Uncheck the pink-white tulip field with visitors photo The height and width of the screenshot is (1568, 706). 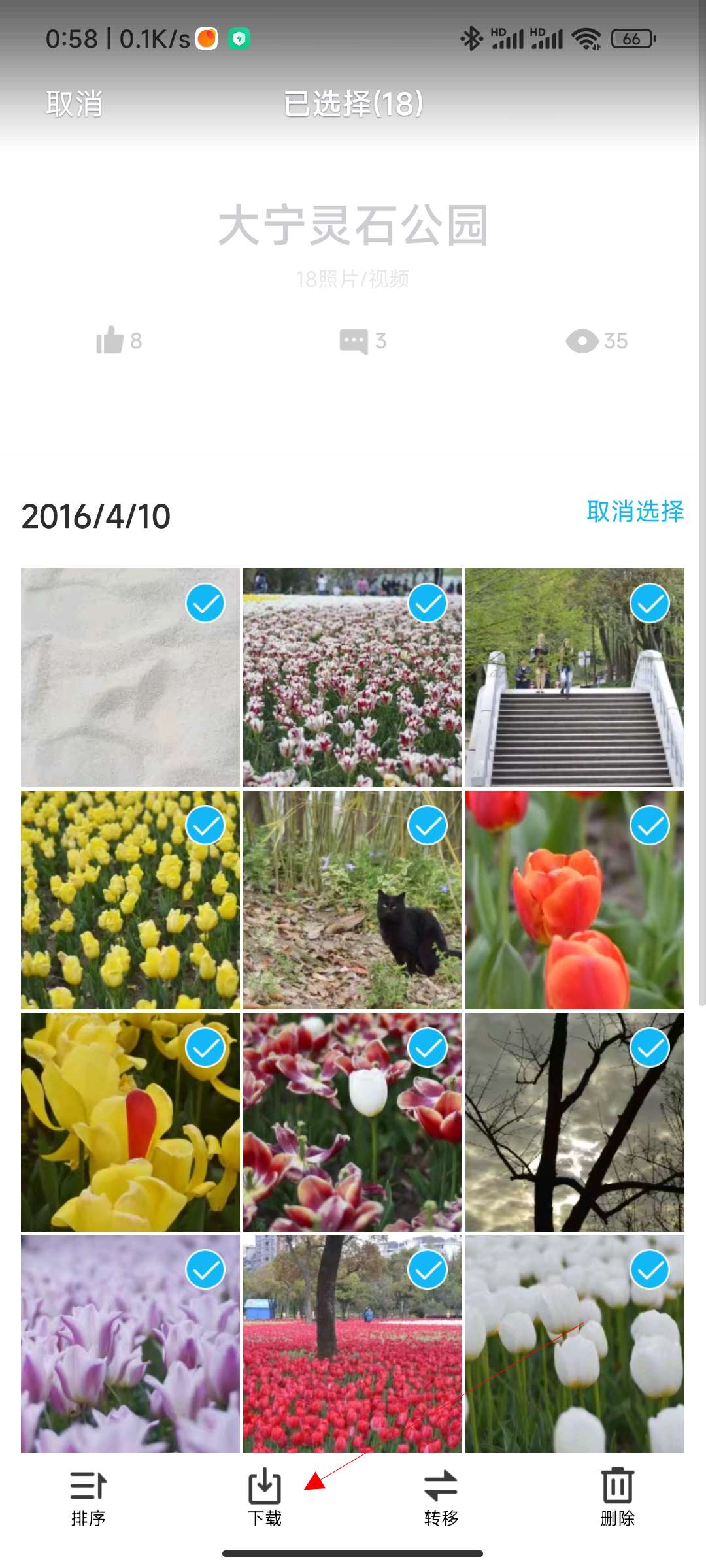click(x=428, y=603)
